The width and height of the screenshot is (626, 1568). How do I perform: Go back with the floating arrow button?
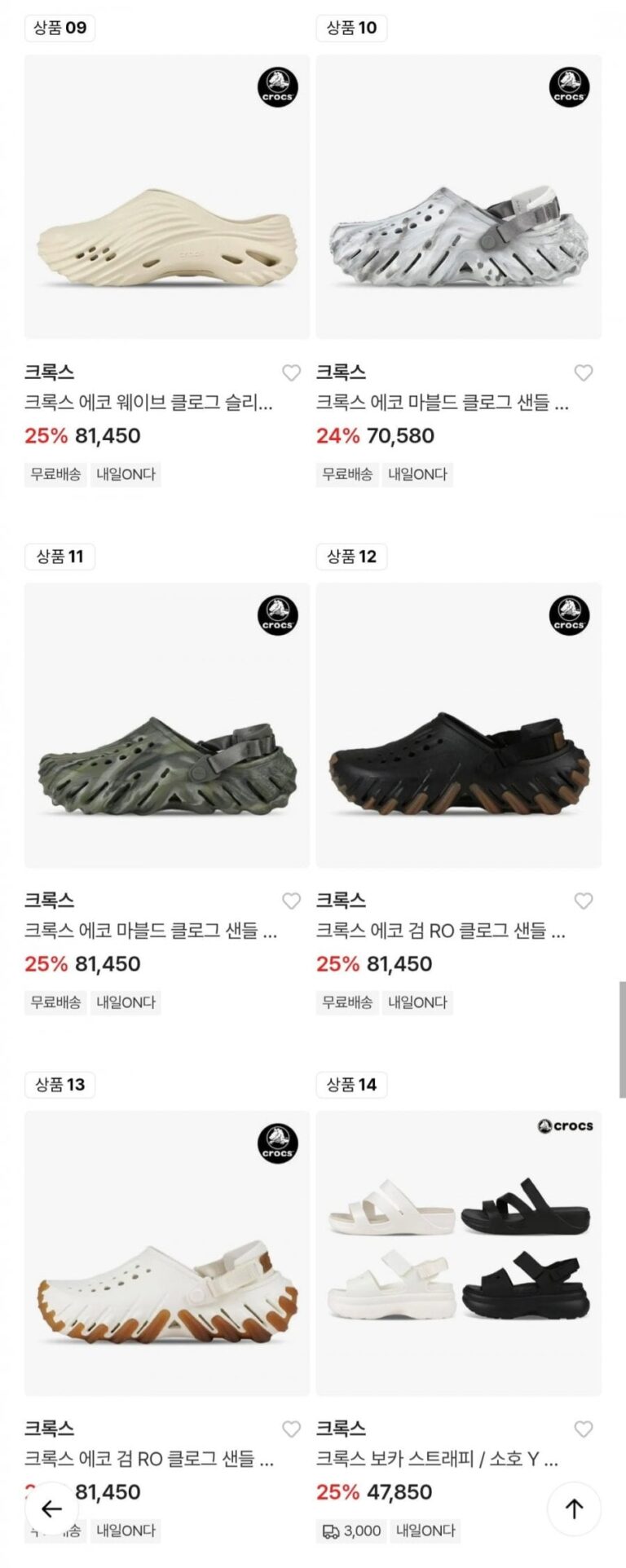tap(51, 1509)
